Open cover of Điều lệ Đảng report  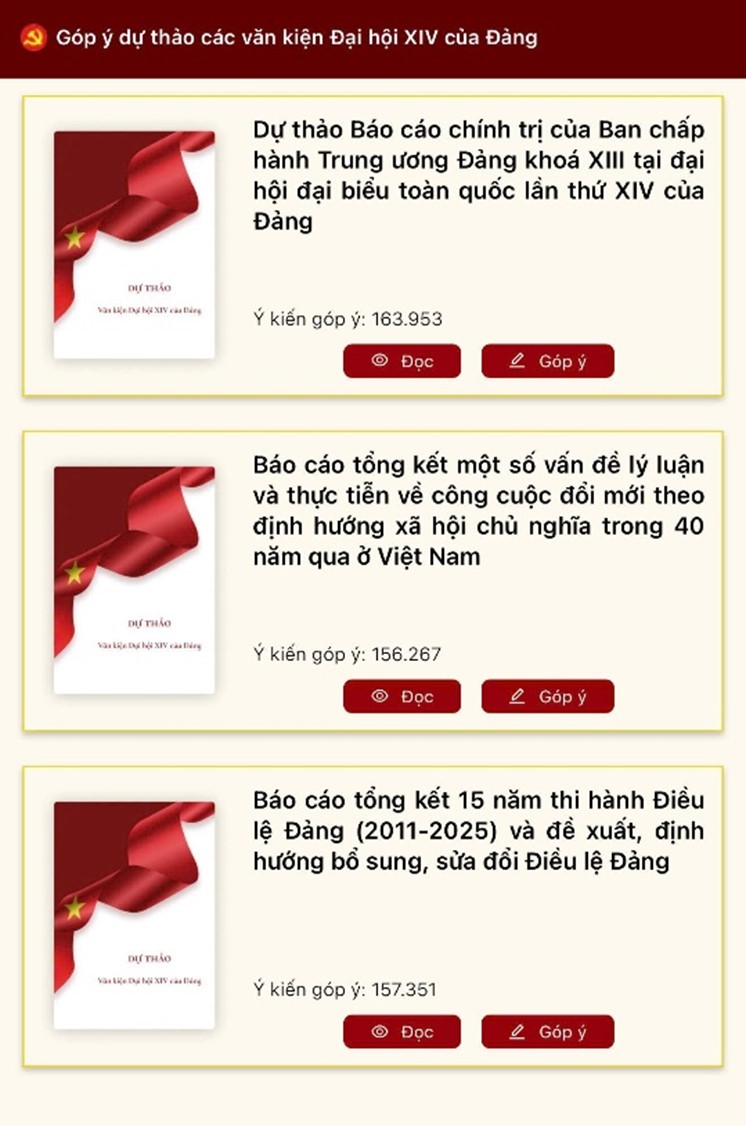coord(134,915)
